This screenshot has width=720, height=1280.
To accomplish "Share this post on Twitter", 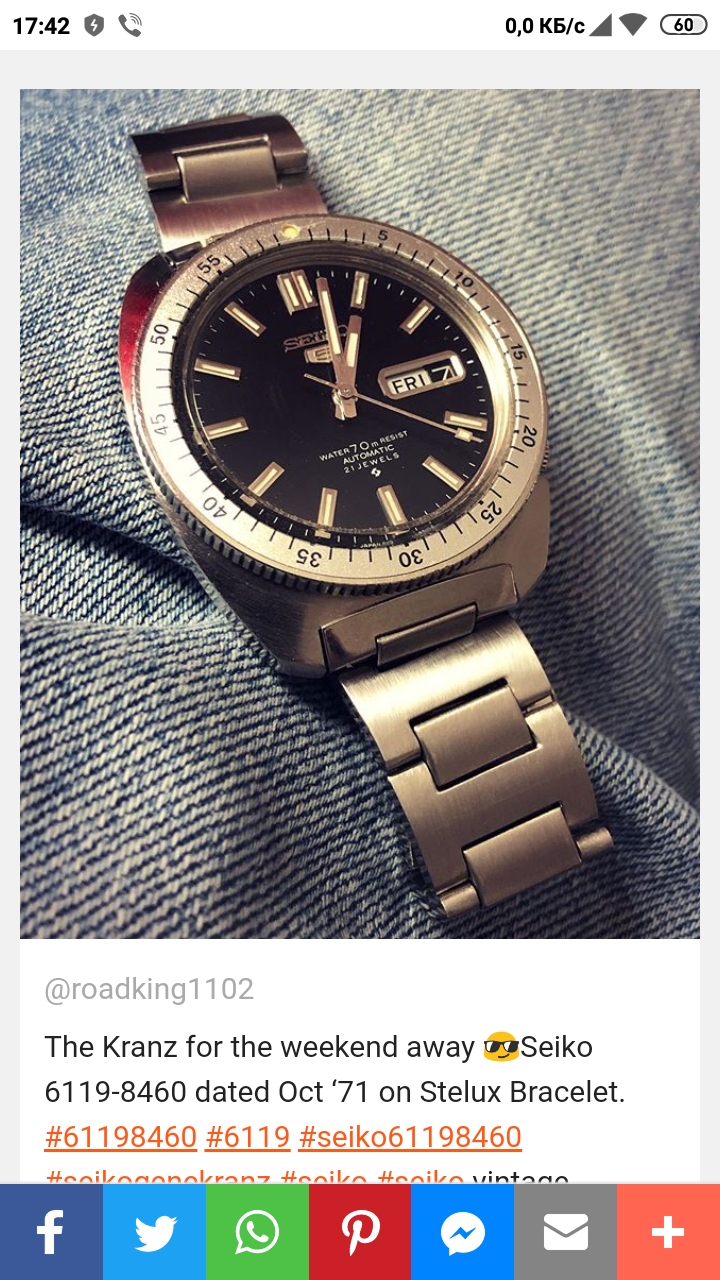I will (x=154, y=1232).
